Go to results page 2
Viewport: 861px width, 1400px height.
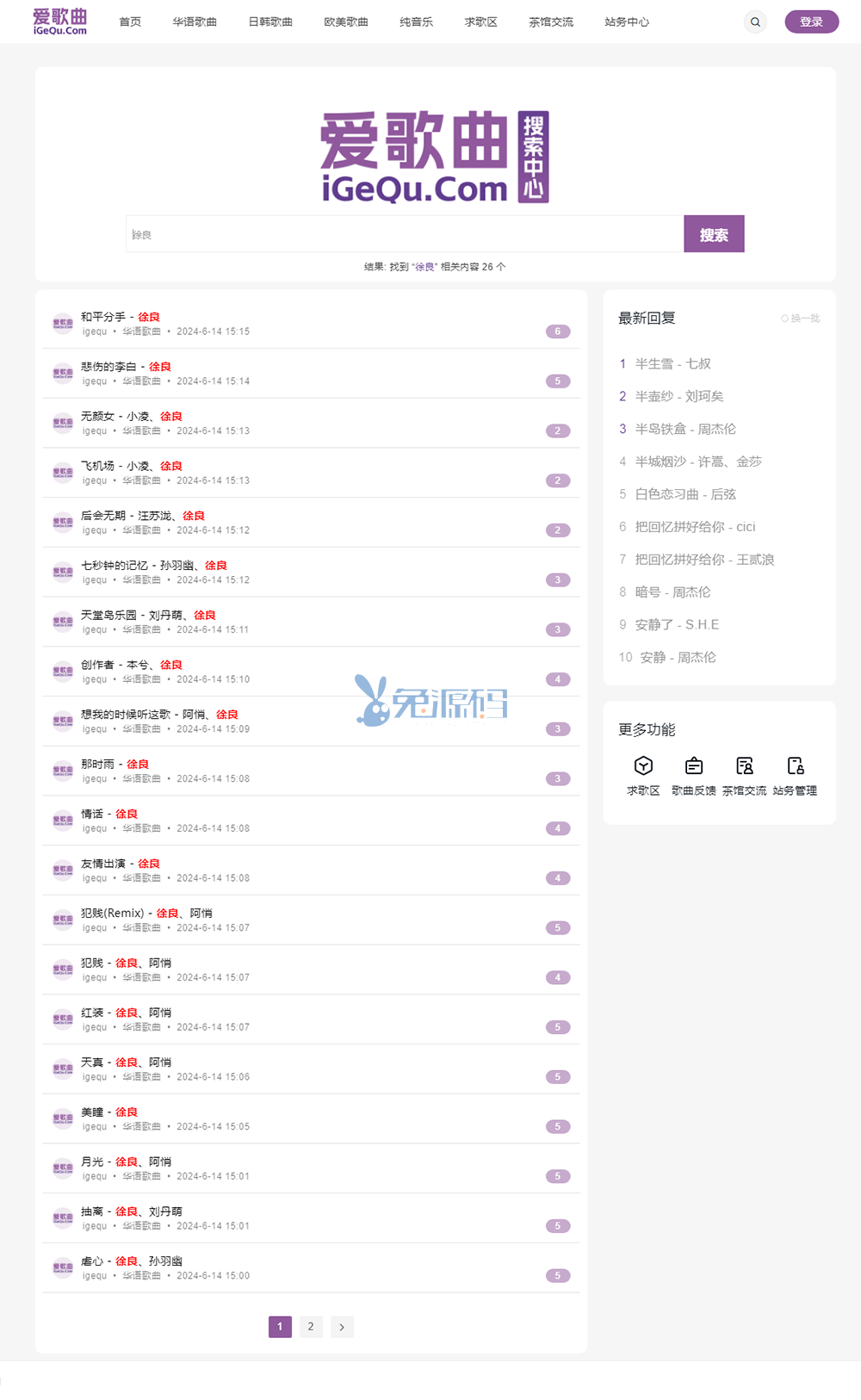311,1327
